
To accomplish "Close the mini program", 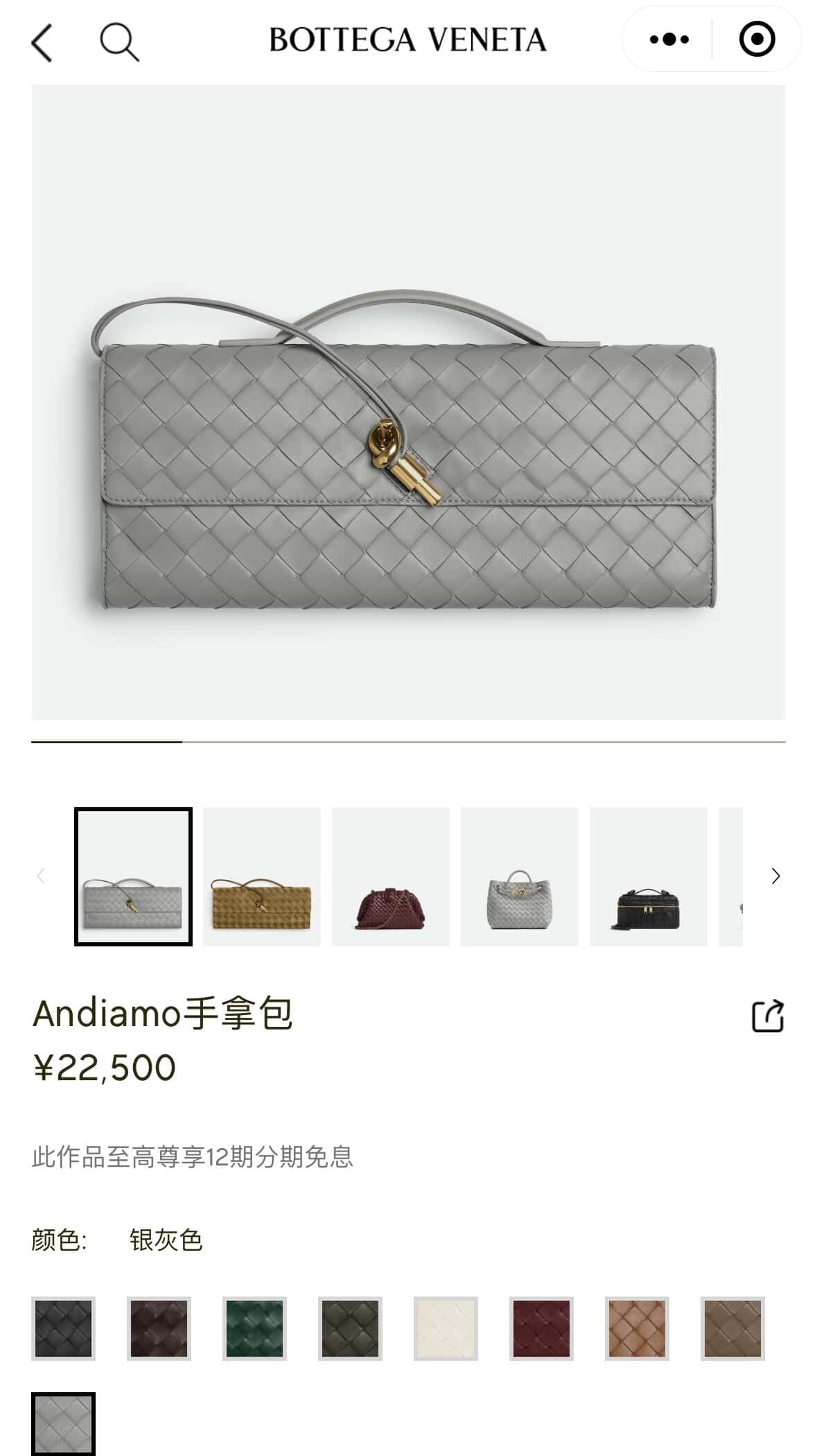I will point(757,40).
